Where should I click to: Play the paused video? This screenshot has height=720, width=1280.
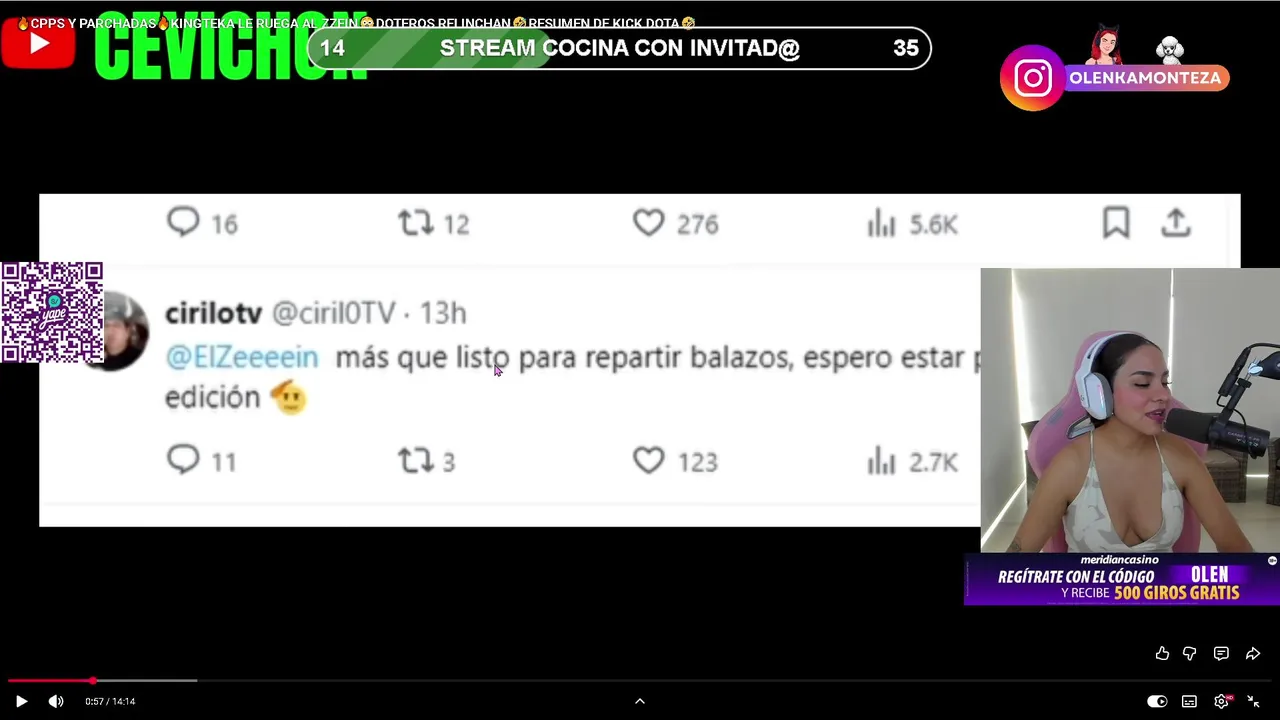[21, 701]
